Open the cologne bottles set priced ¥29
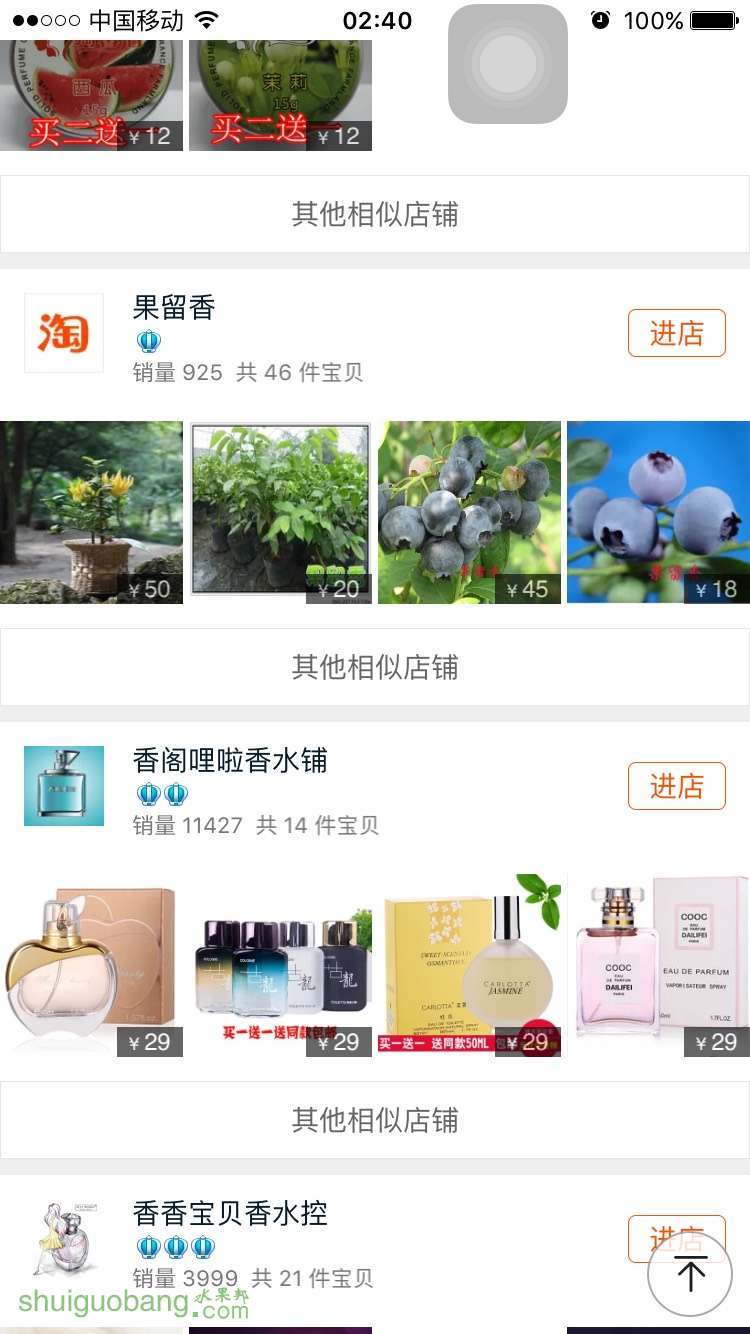This screenshot has width=750, height=1334. tap(280, 965)
